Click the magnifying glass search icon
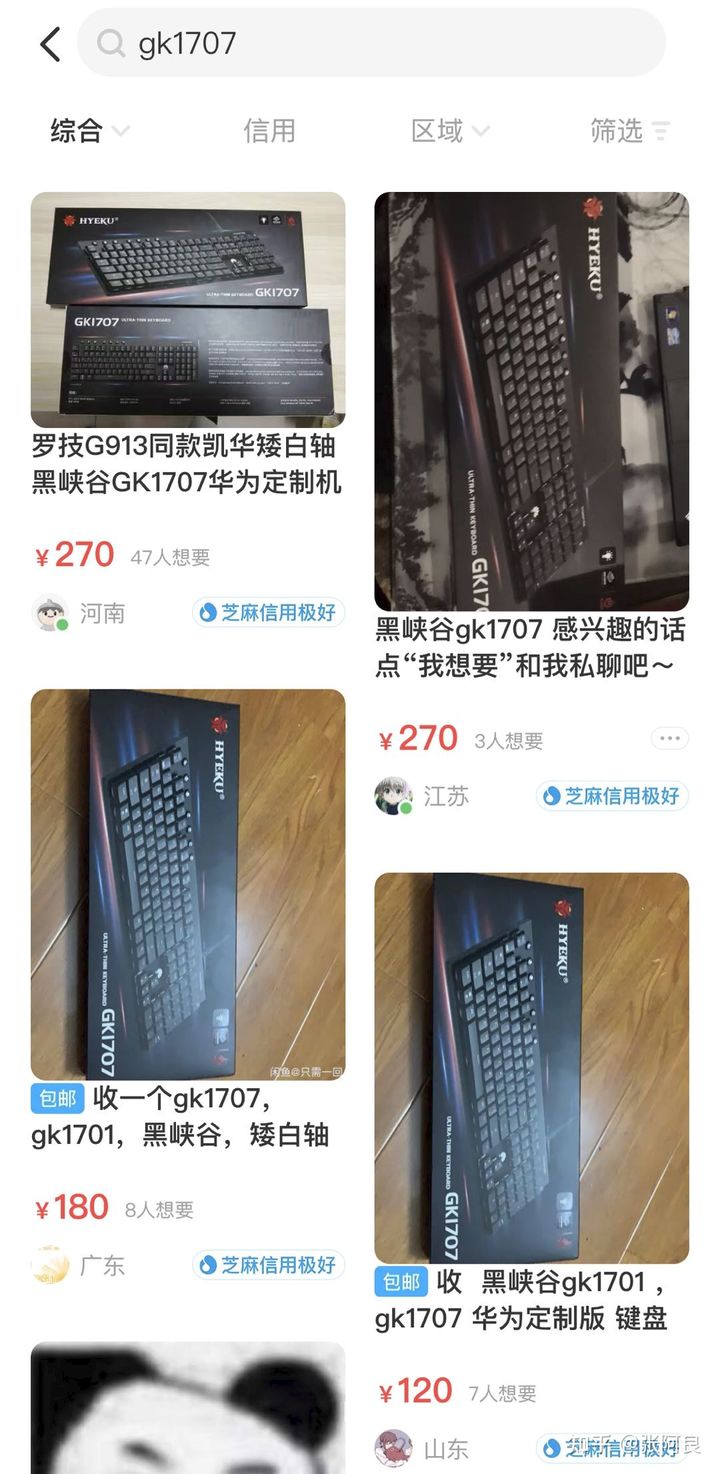The height and width of the screenshot is (1474, 720). [x=110, y=44]
